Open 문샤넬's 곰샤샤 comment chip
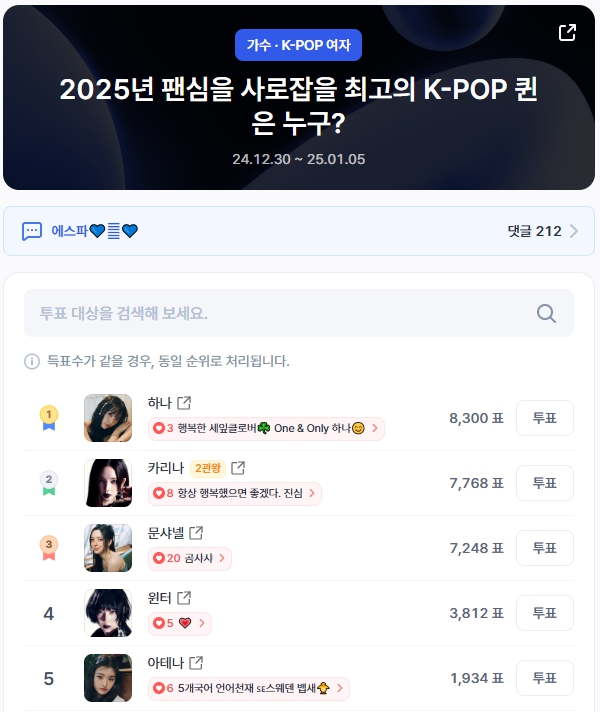Image resolution: width=600 pixels, height=712 pixels. click(189, 558)
